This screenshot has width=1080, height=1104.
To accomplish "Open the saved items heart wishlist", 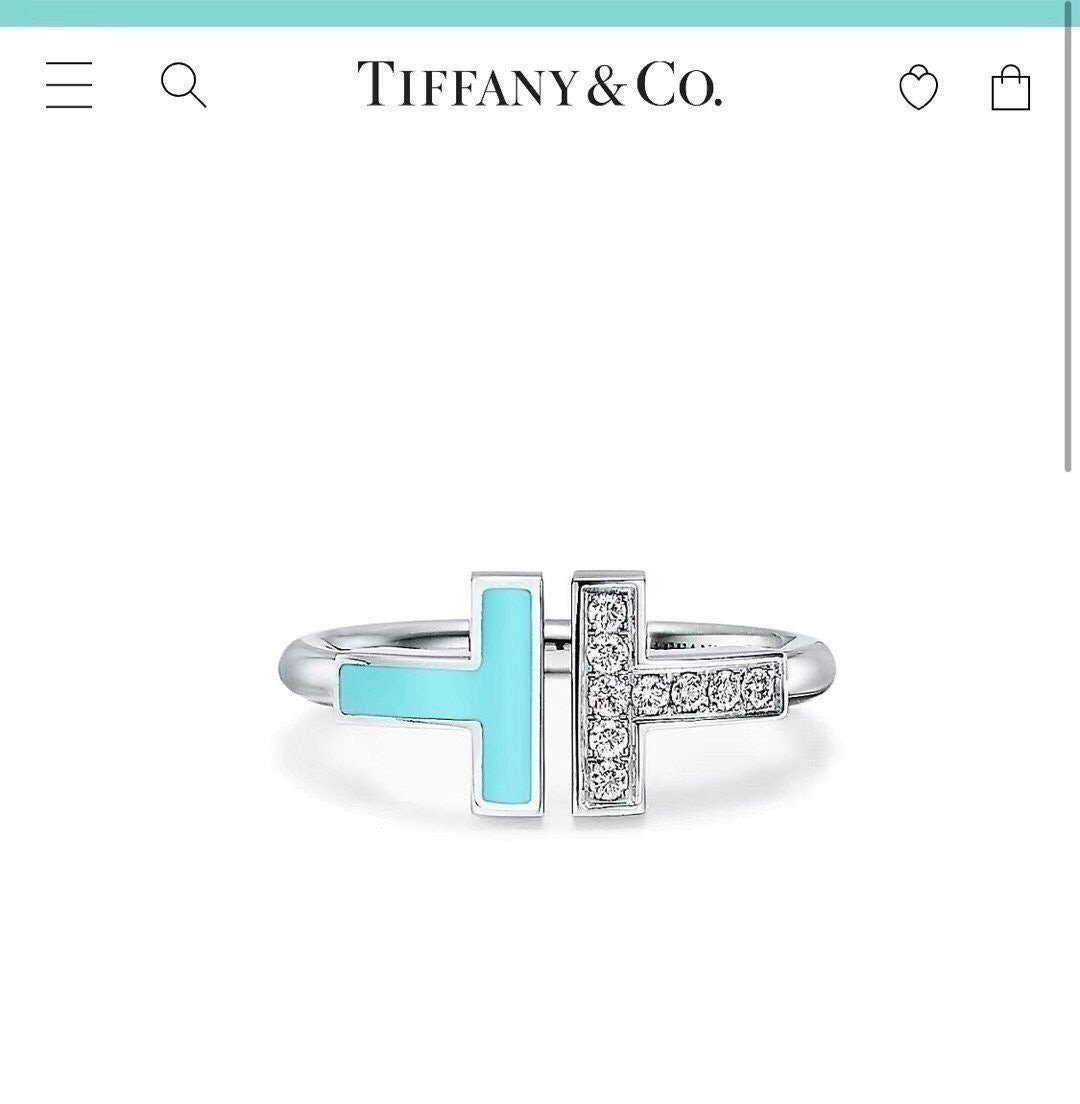I will [x=918, y=88].
